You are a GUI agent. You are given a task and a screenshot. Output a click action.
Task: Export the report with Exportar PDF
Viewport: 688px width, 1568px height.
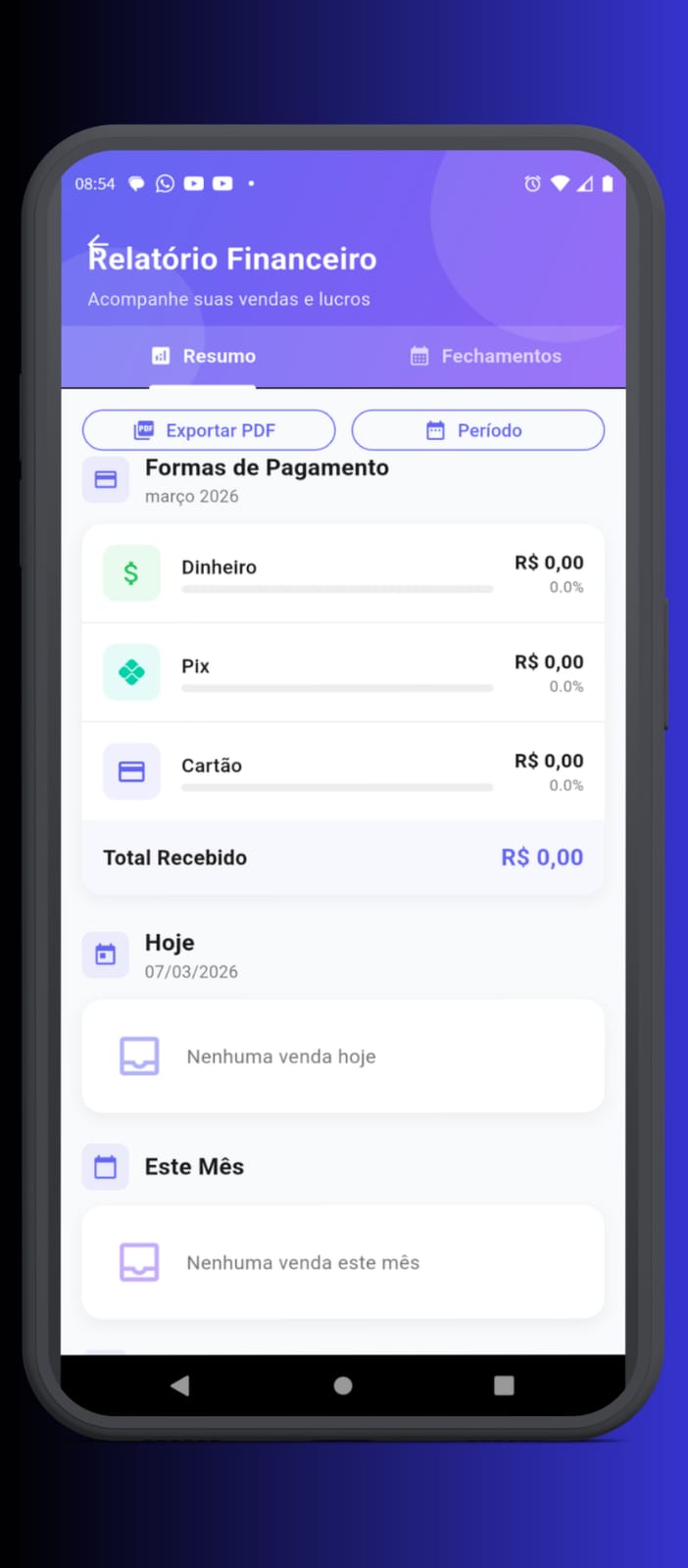209,430
